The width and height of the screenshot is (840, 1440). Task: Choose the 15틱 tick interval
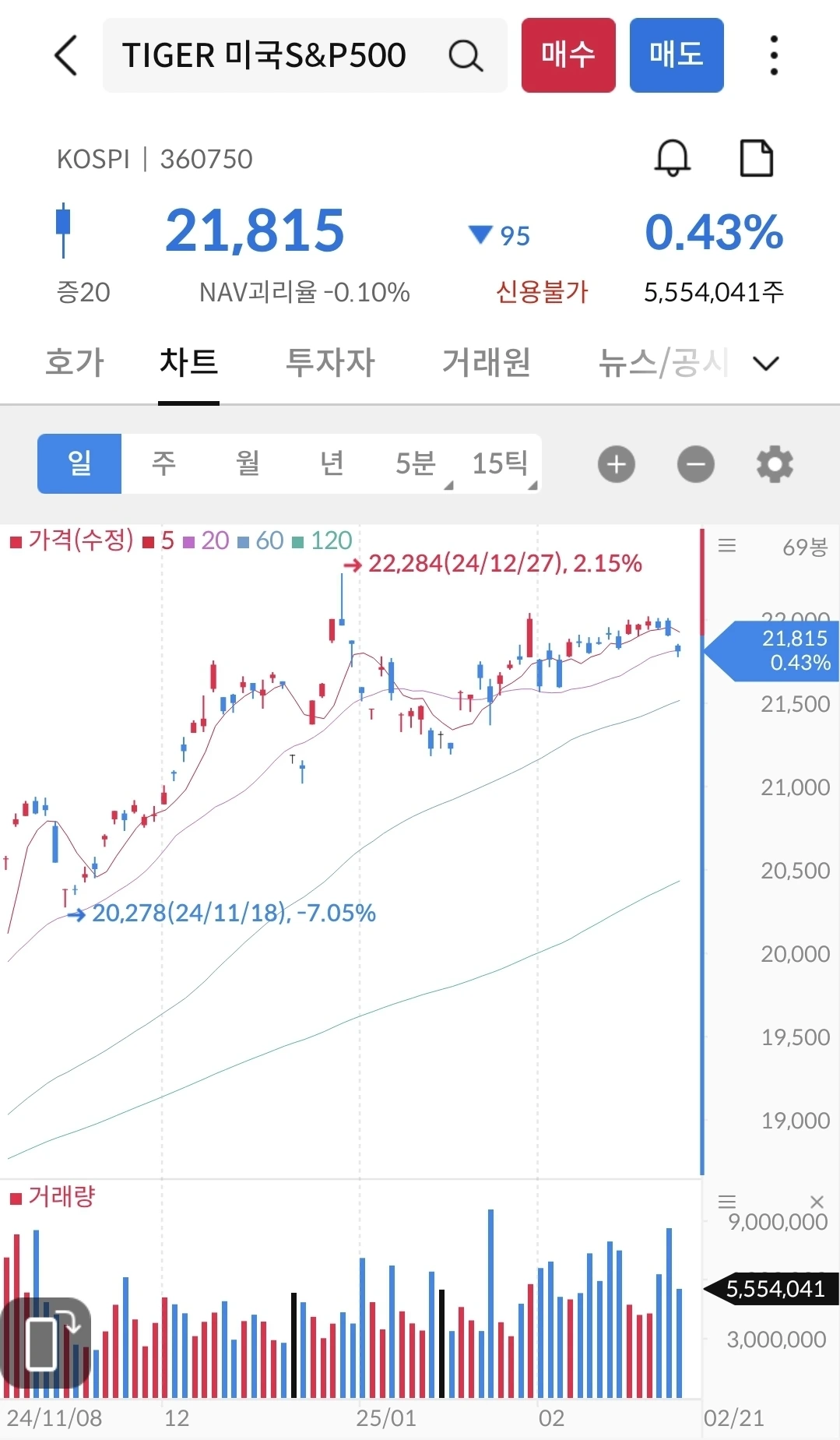pos(500,463)
